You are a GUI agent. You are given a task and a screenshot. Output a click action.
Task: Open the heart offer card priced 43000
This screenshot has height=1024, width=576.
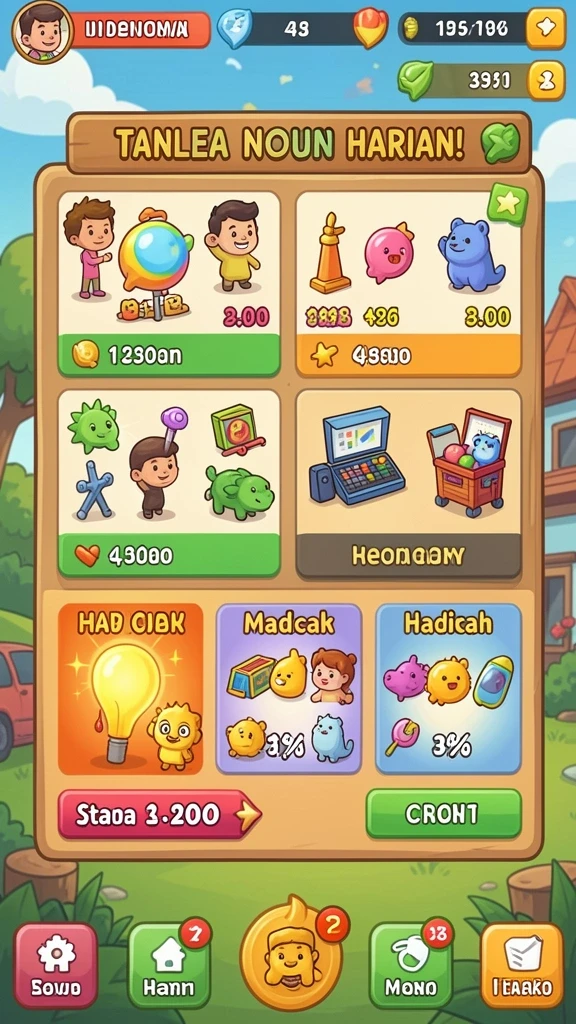(x=169, y=483)
